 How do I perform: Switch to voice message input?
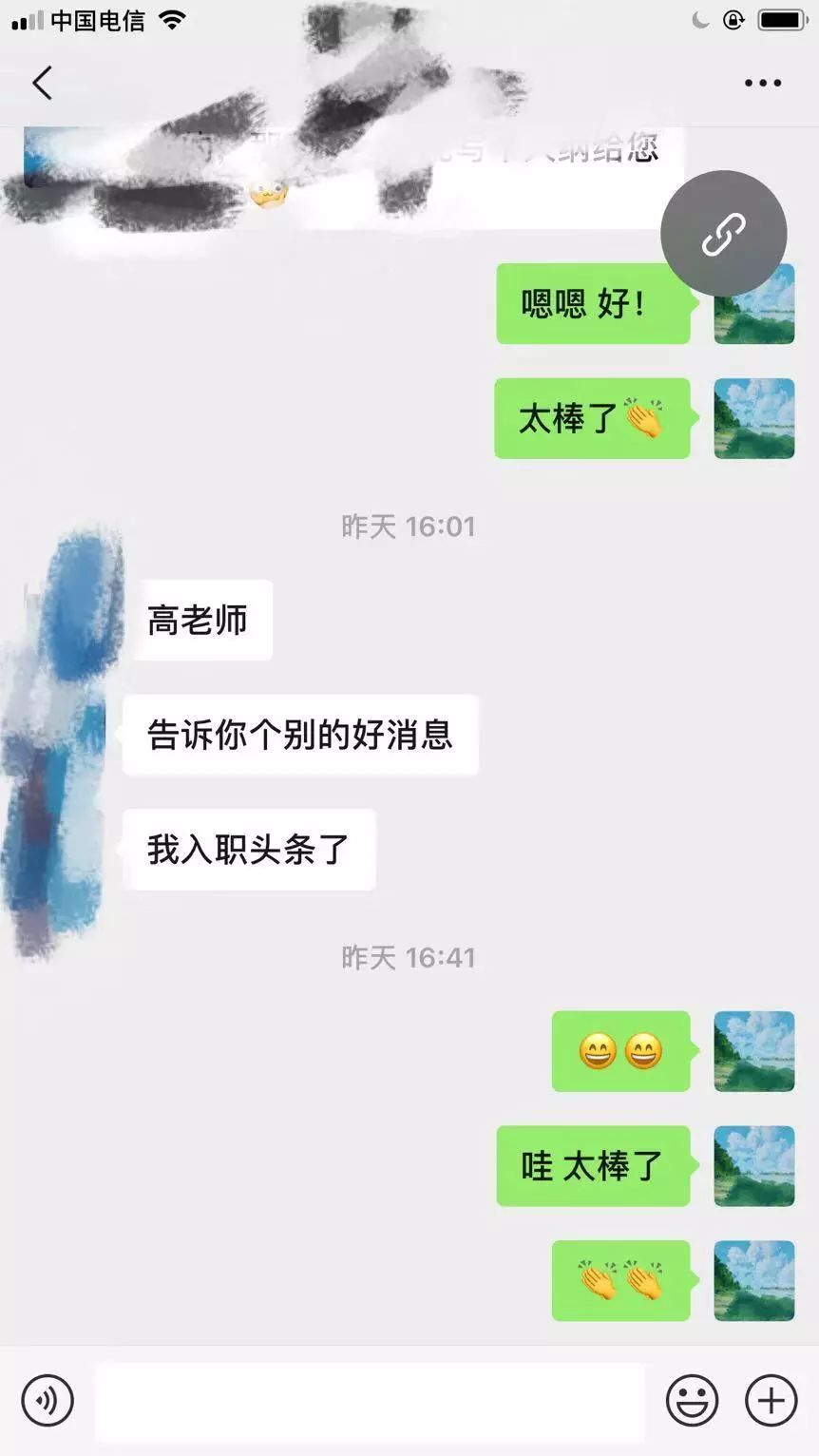click(x=48, y=1400)
